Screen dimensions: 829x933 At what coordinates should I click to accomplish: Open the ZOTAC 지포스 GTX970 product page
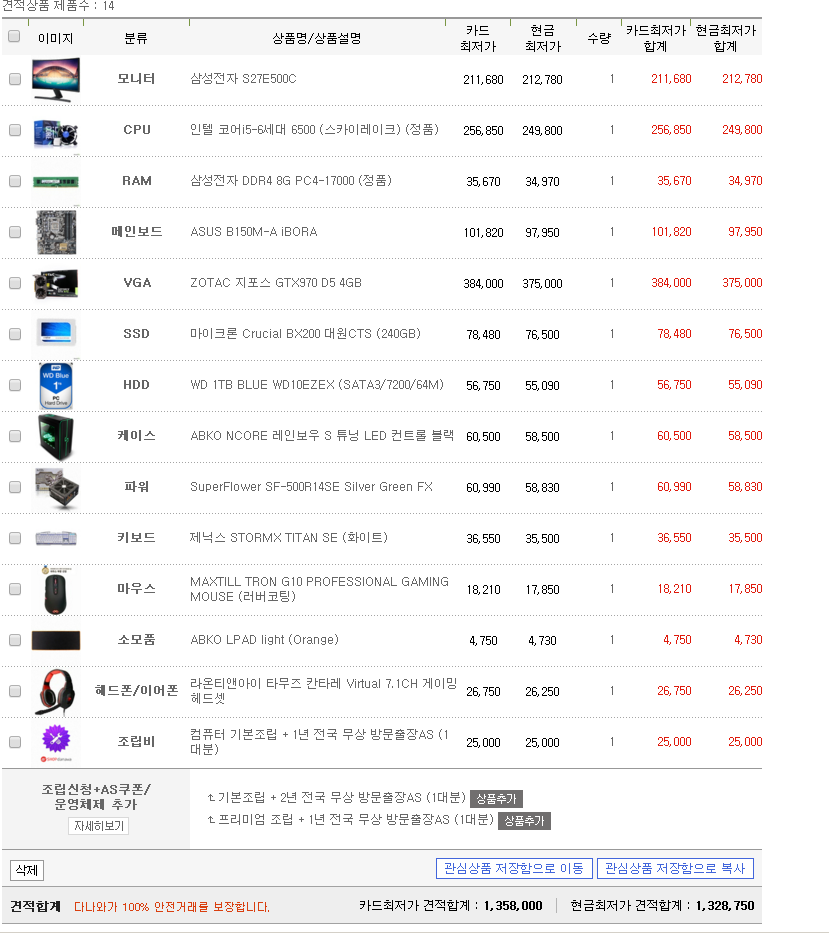[x=276, y=283]
